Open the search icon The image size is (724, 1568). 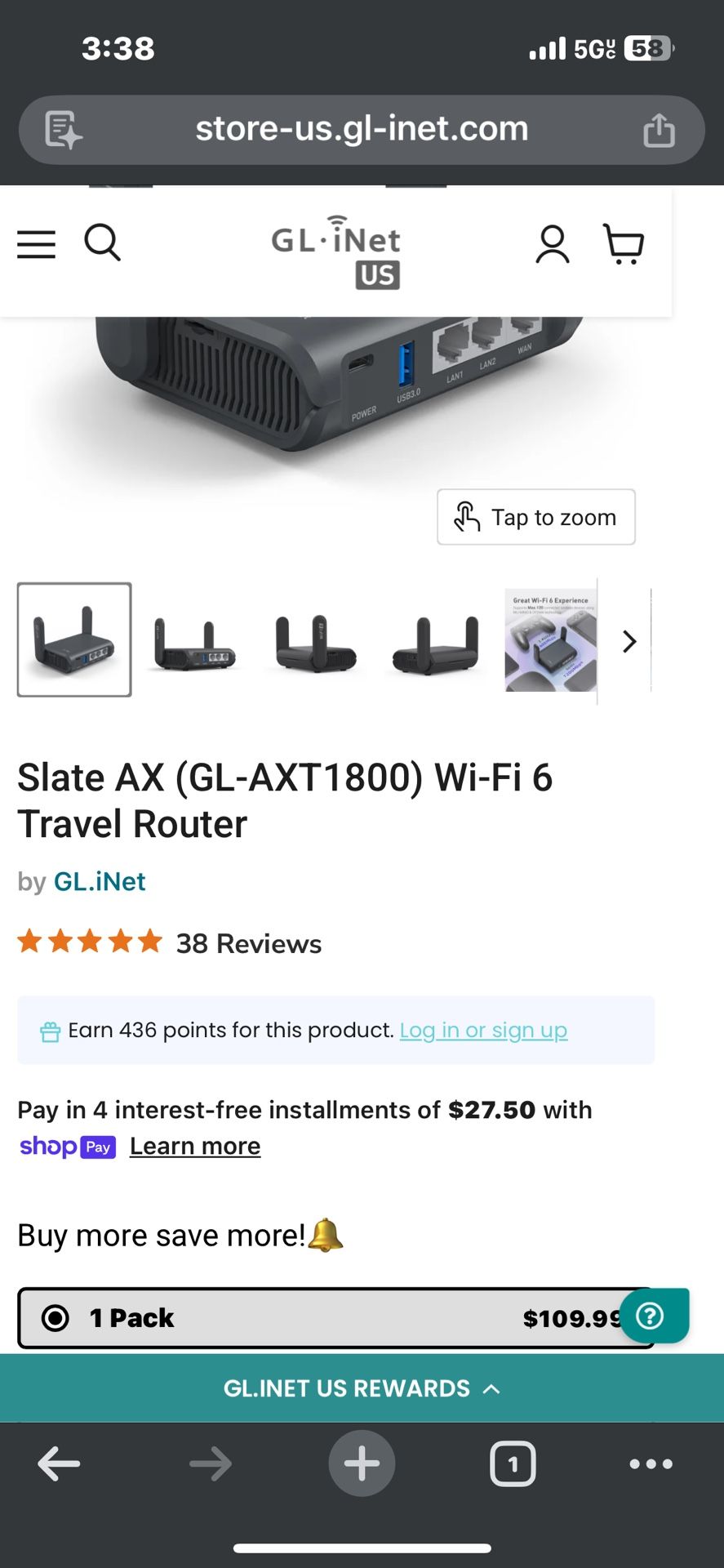pos(102,243)
